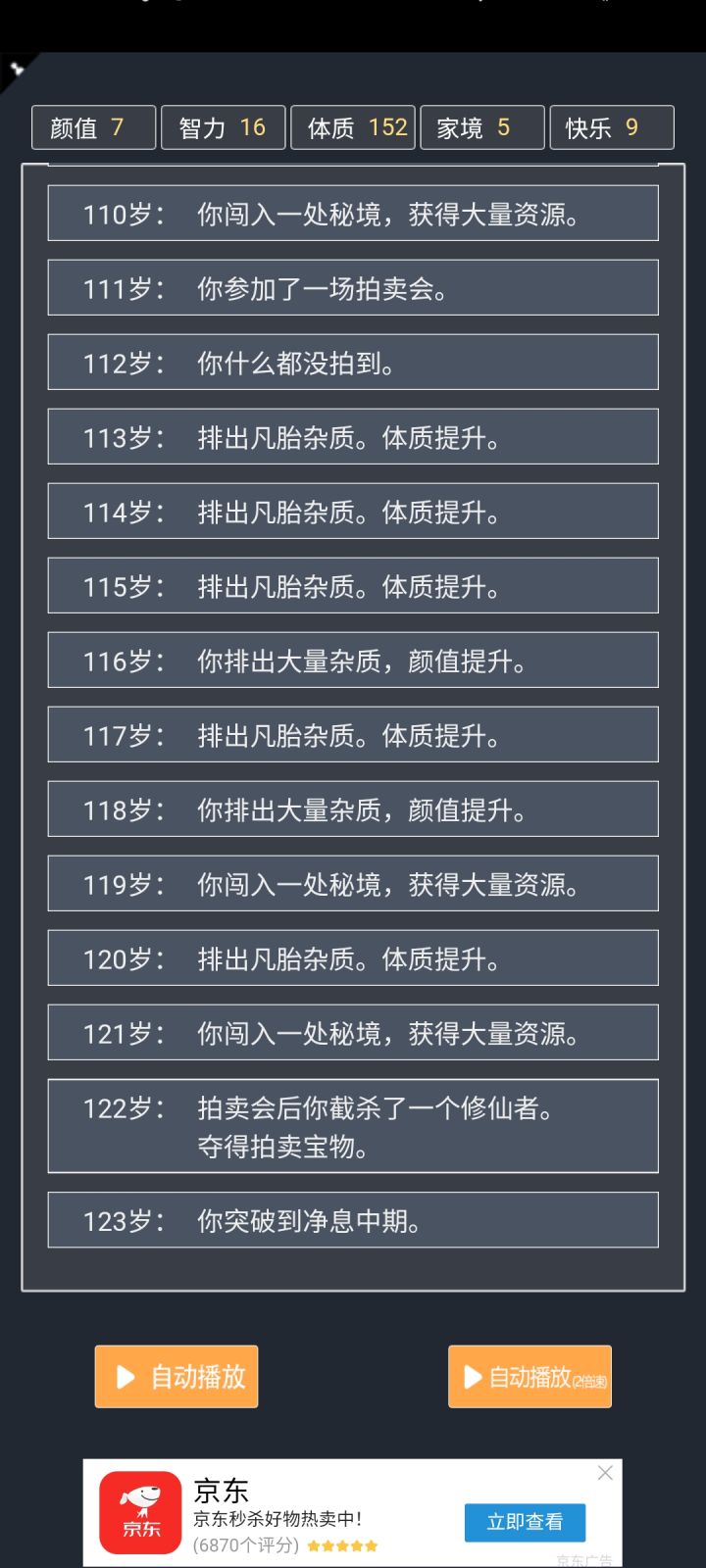Image resolution: width=706 pixels, height=1568 pixels.
Task: Select the 110岁 secret realm event entry
Action: pos(353,214)
